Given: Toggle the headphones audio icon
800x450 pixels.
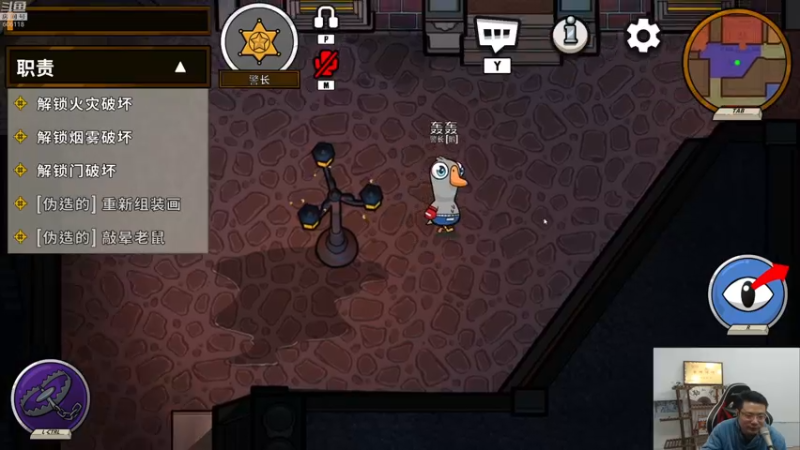Looking at the screenshot, I should tap(326, 18).
